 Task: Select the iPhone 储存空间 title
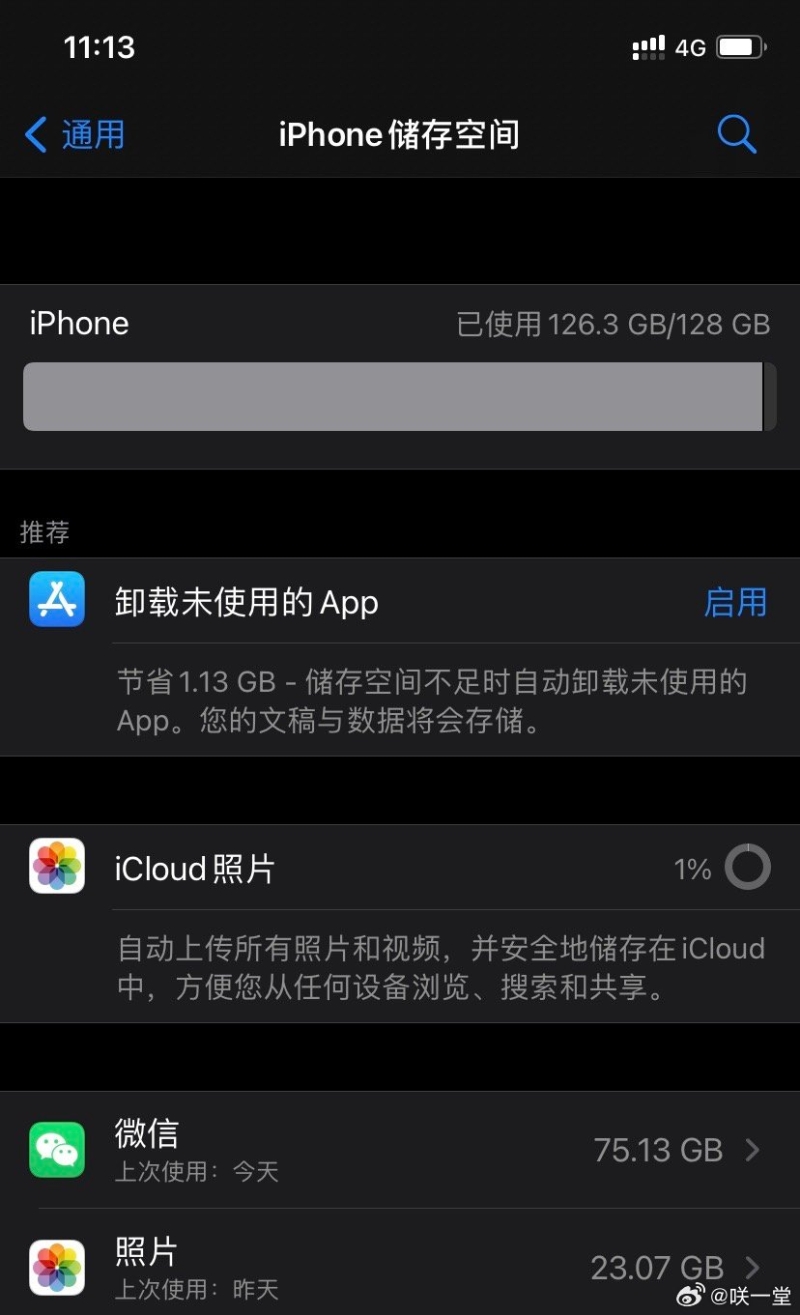coord(399,134)
